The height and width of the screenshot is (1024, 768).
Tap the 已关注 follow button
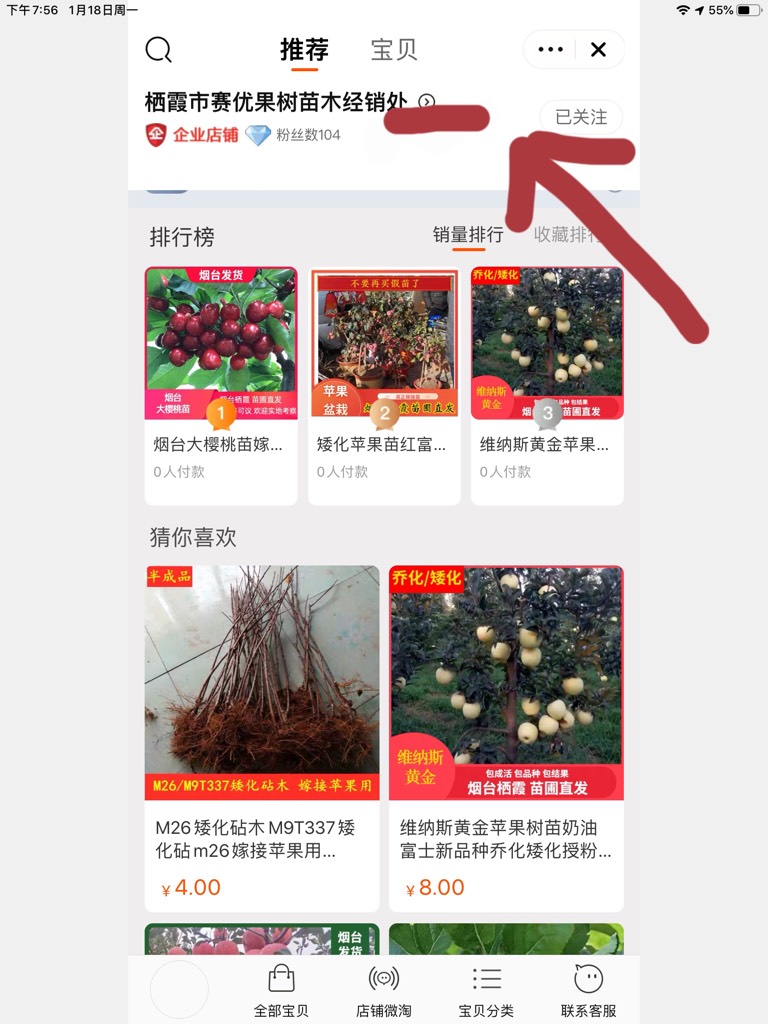tap(581, 117)
